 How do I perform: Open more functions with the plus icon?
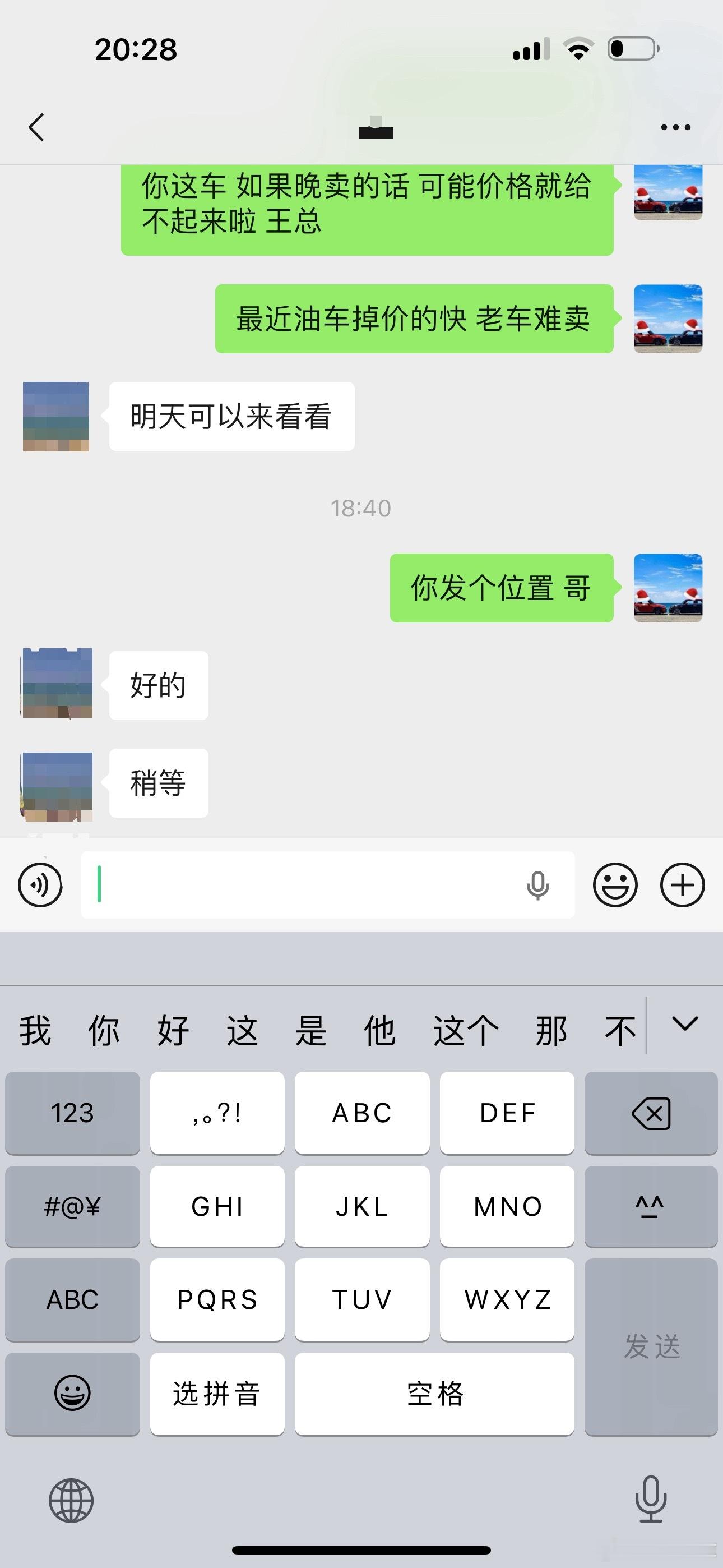click(x=682, y=886)
